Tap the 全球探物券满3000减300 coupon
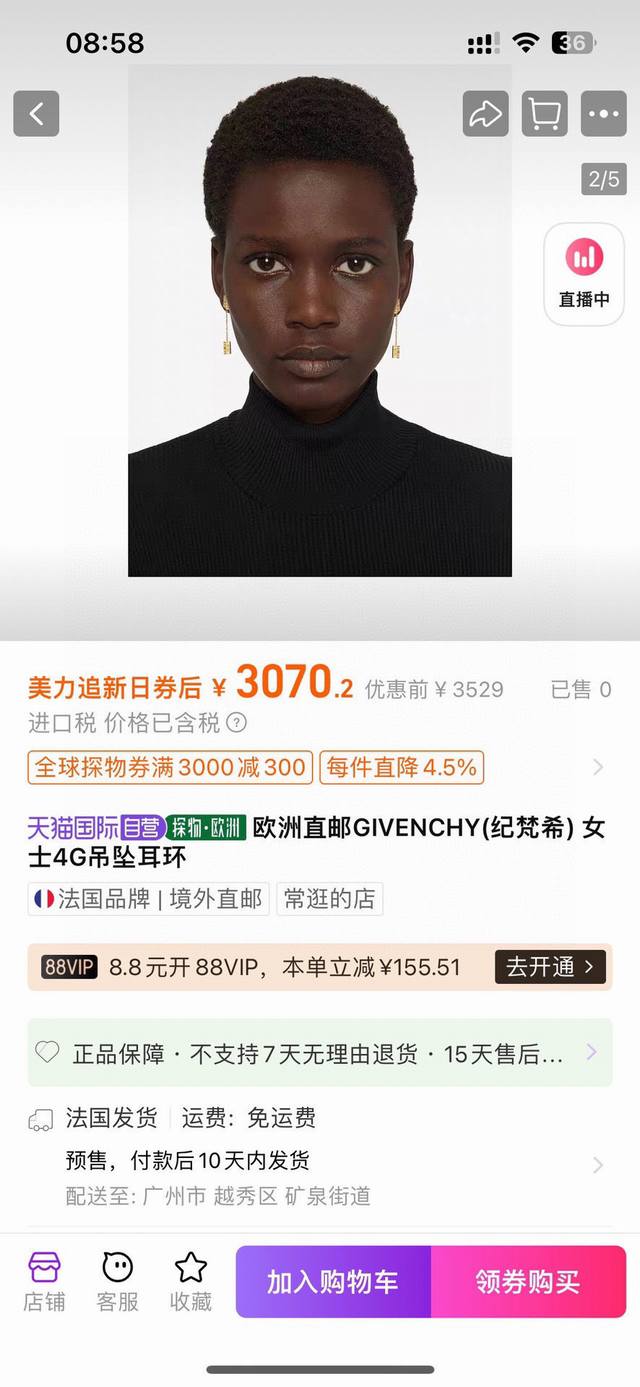Screen dimensions: 640x1387 170,767
